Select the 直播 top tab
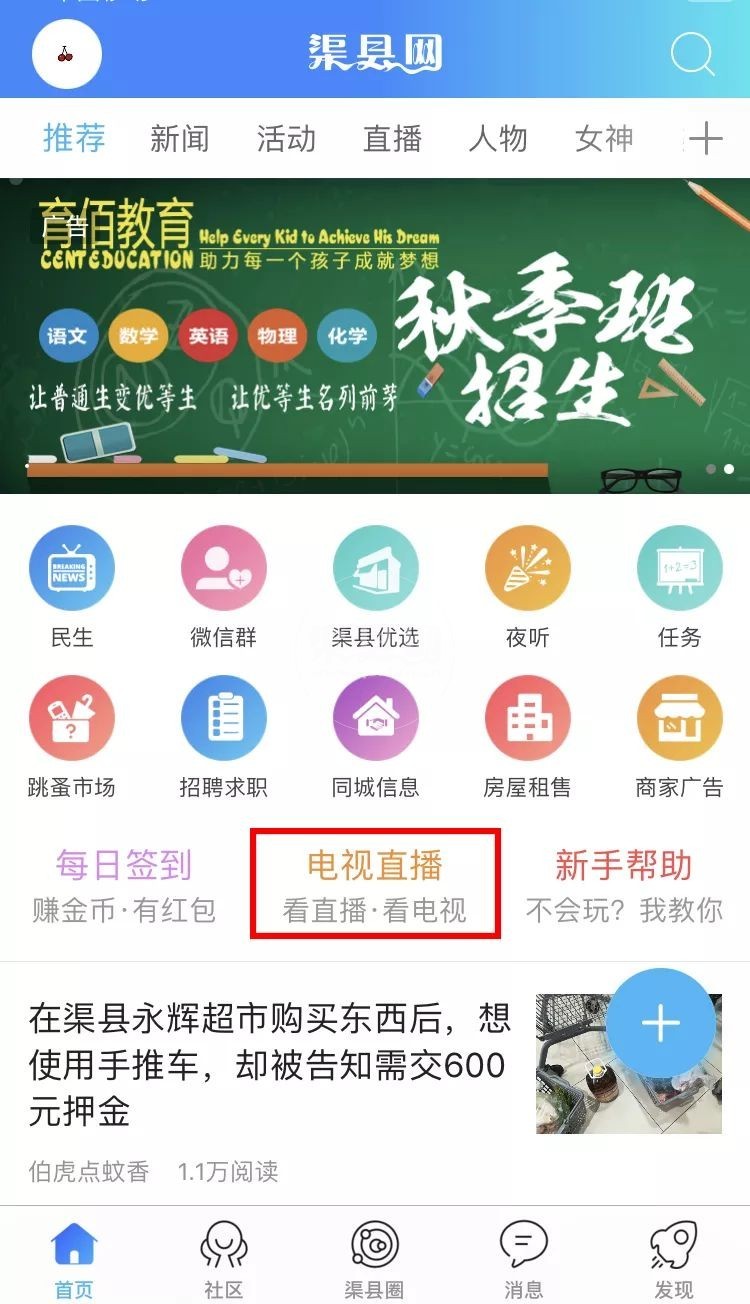750x1304 pixels. pos(392,138)
